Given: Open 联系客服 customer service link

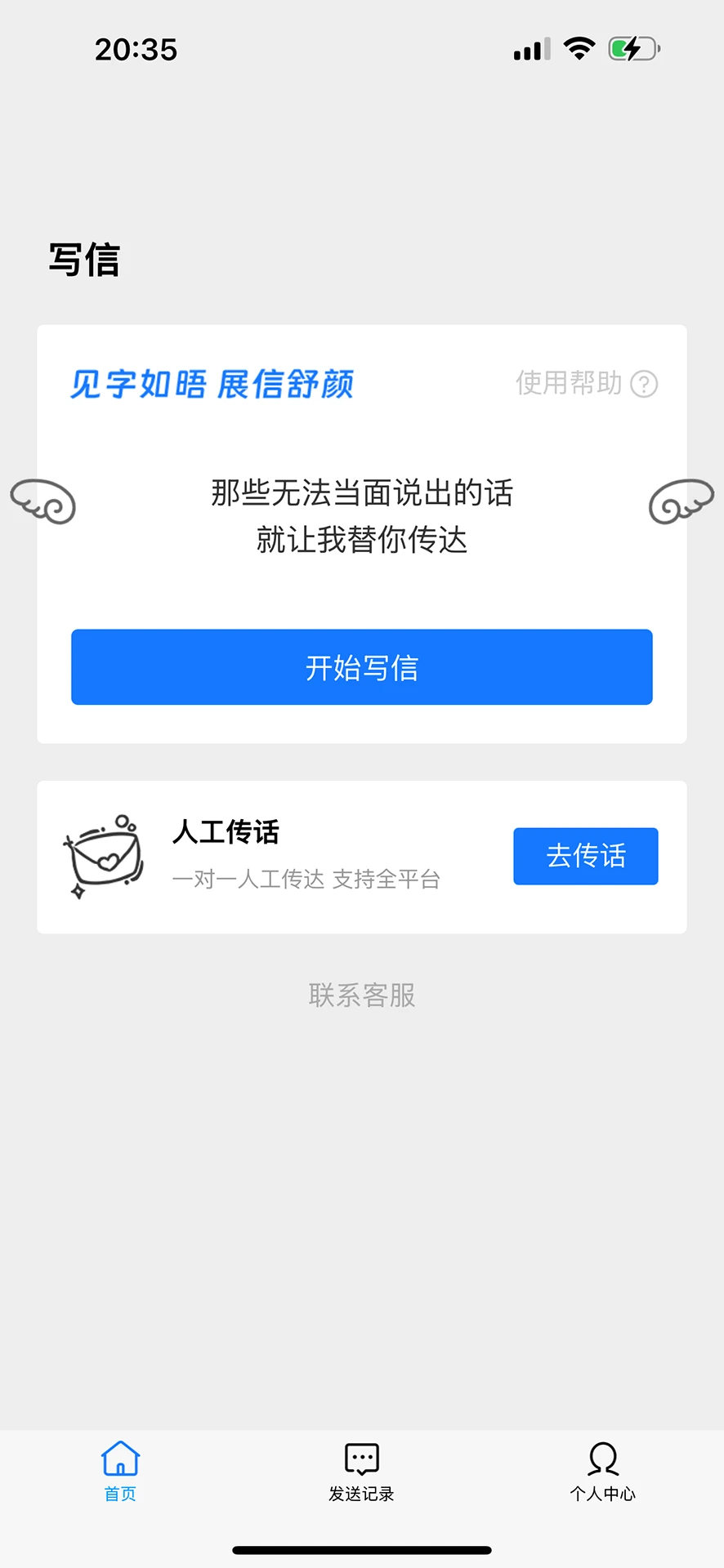Looking at the screenshot, I should click(361, 995).
